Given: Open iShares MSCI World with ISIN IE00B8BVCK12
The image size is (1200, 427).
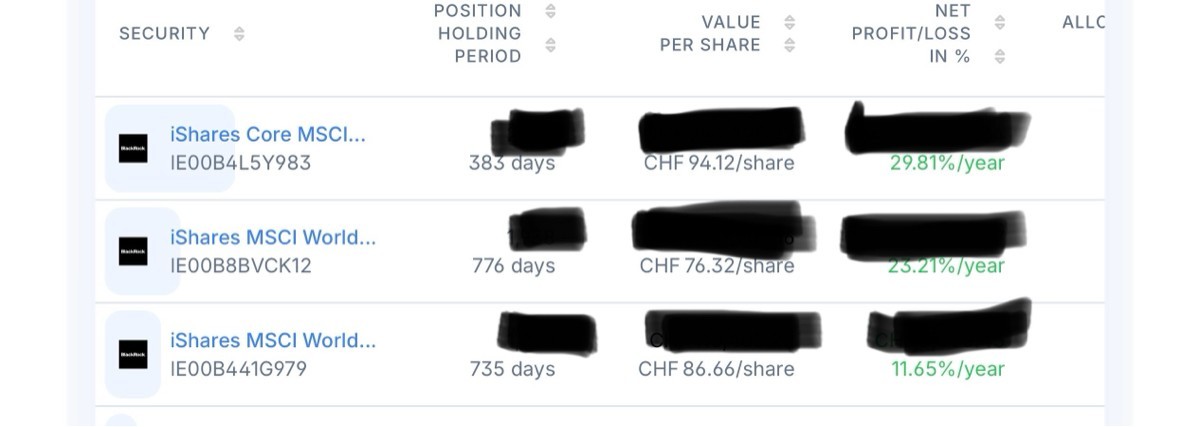Looking at the screenshot, I should click(x=273, y=238).
